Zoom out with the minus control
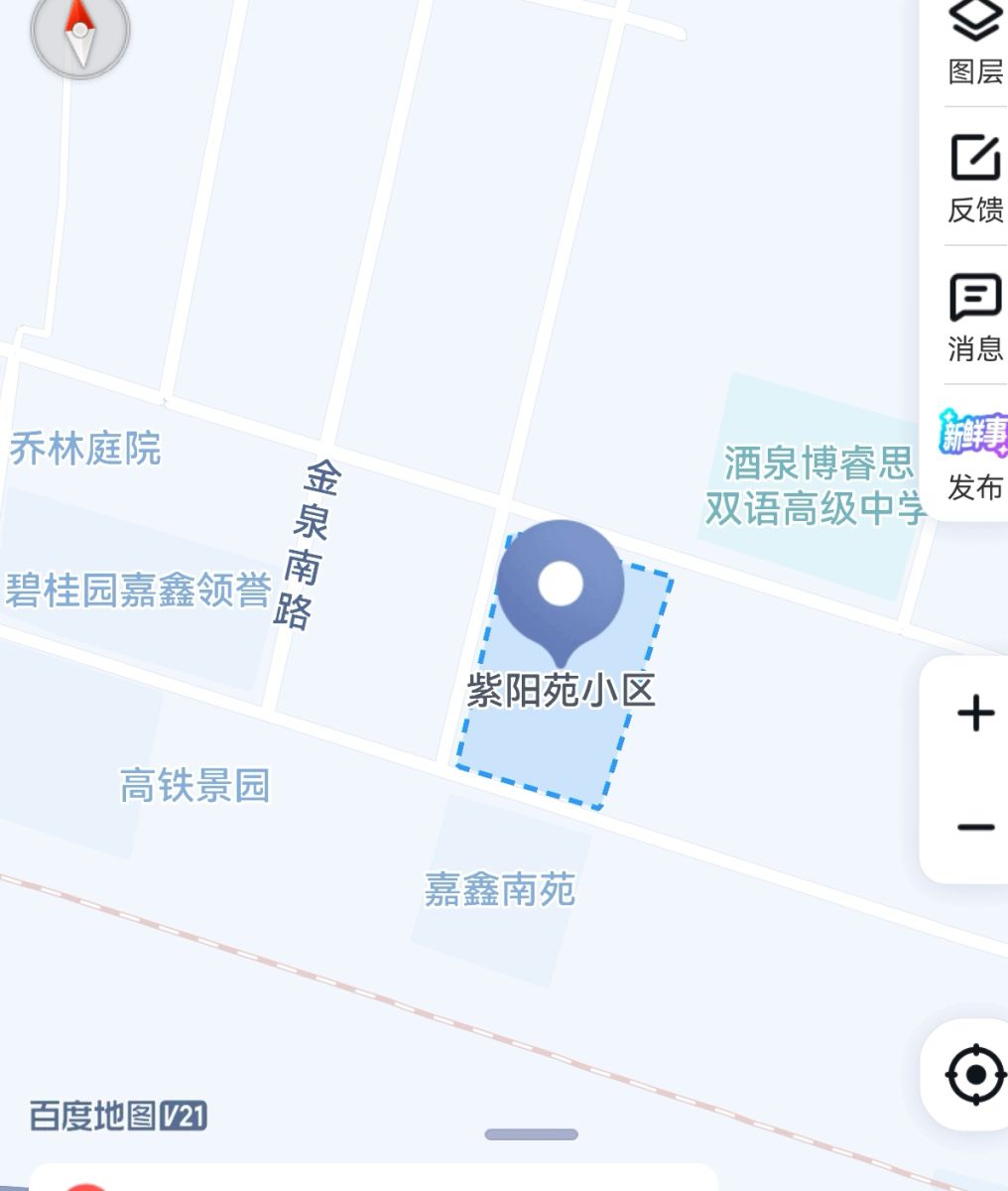 tap(975, 826)
